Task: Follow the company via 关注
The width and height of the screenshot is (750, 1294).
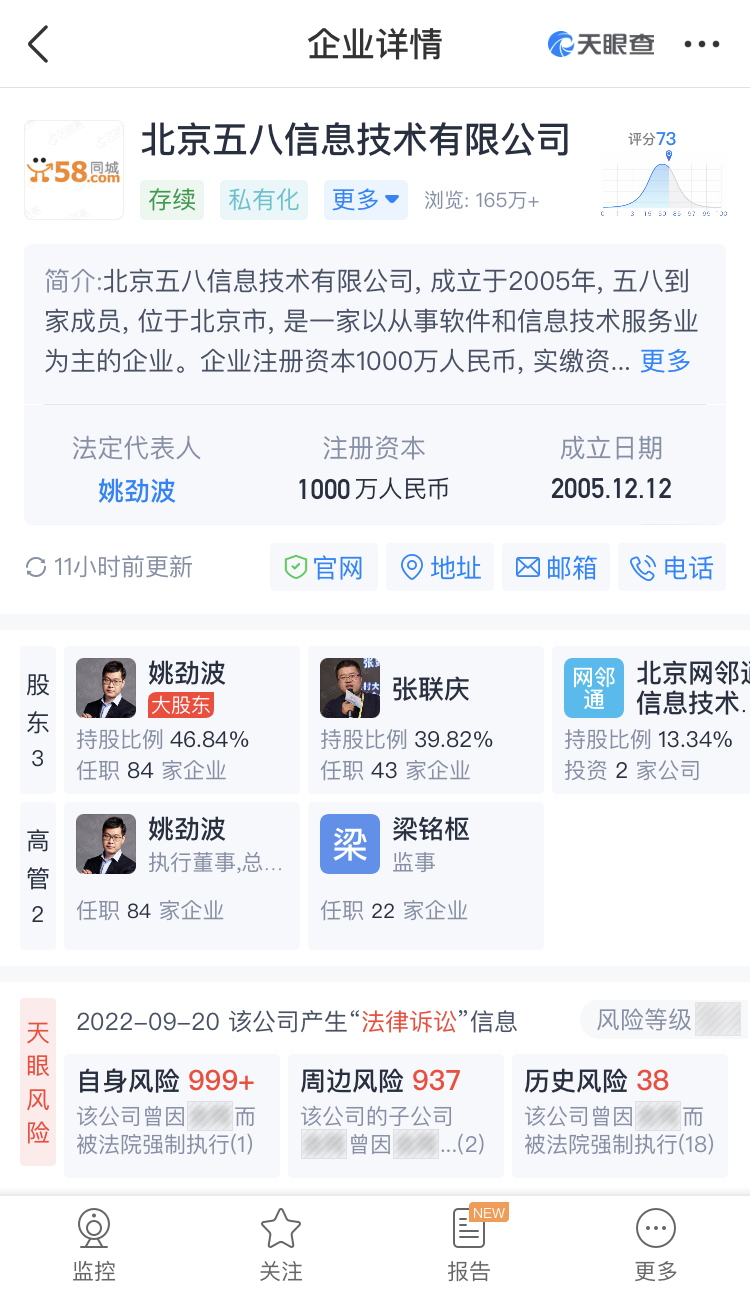Action: pos(281,1245)
